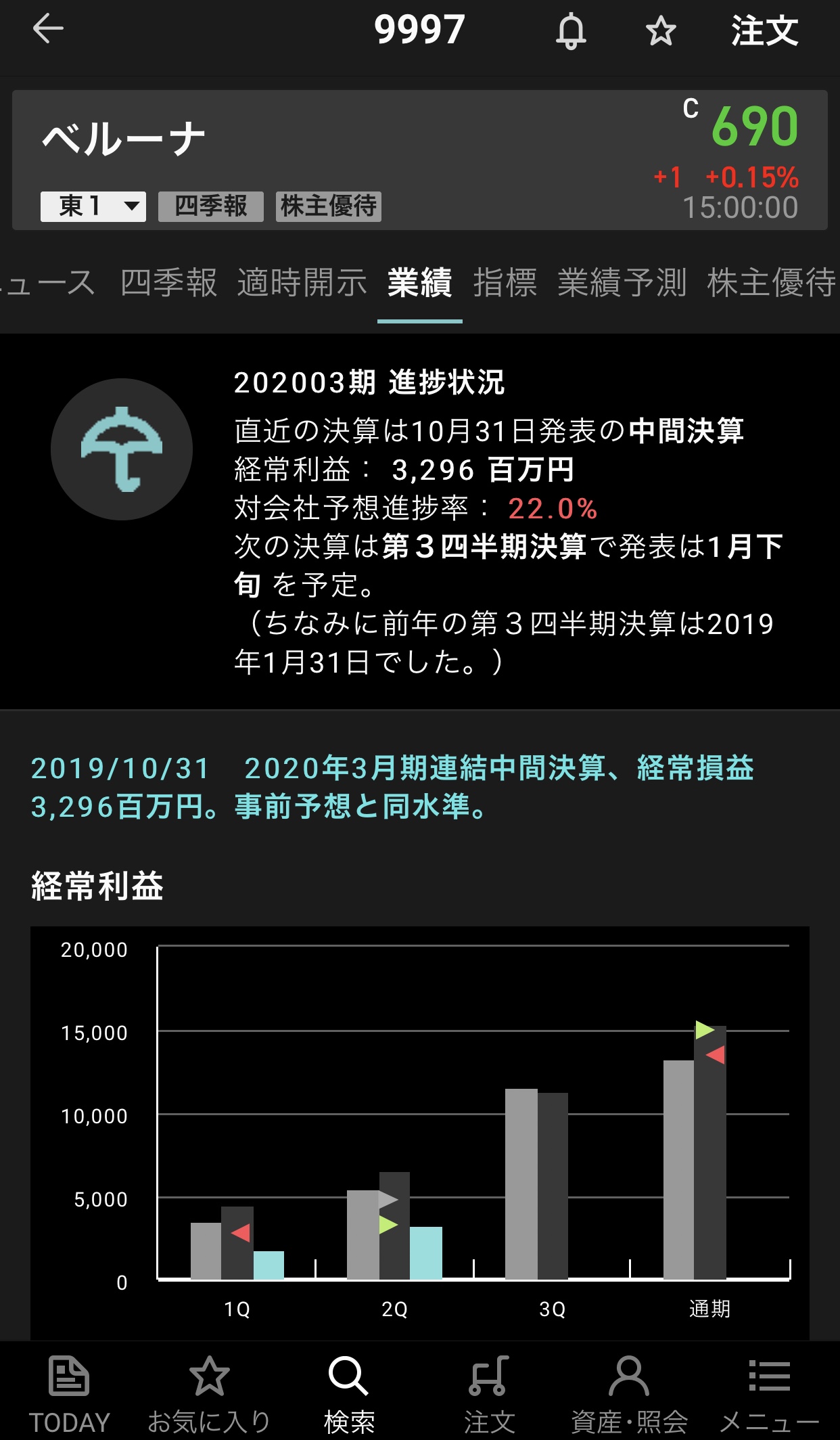Tap the 株主優待 chip under company name
Image resolution: width=840 pixels, height=1440 pixels.
pos(328,206)
